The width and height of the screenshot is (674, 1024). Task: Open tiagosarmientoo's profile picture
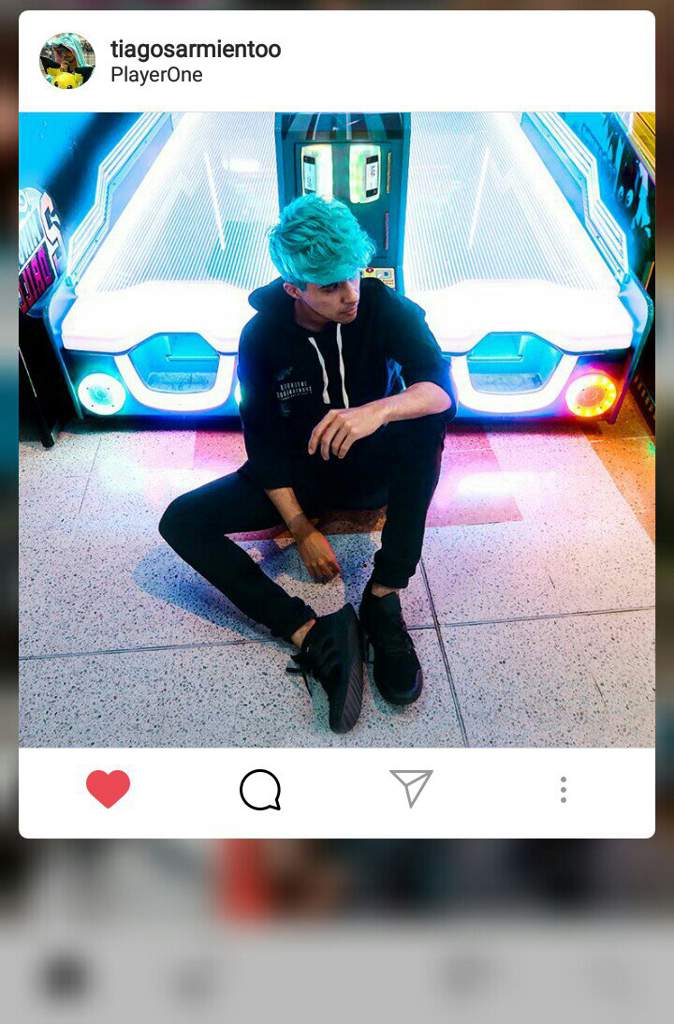(x=67, y=61)
